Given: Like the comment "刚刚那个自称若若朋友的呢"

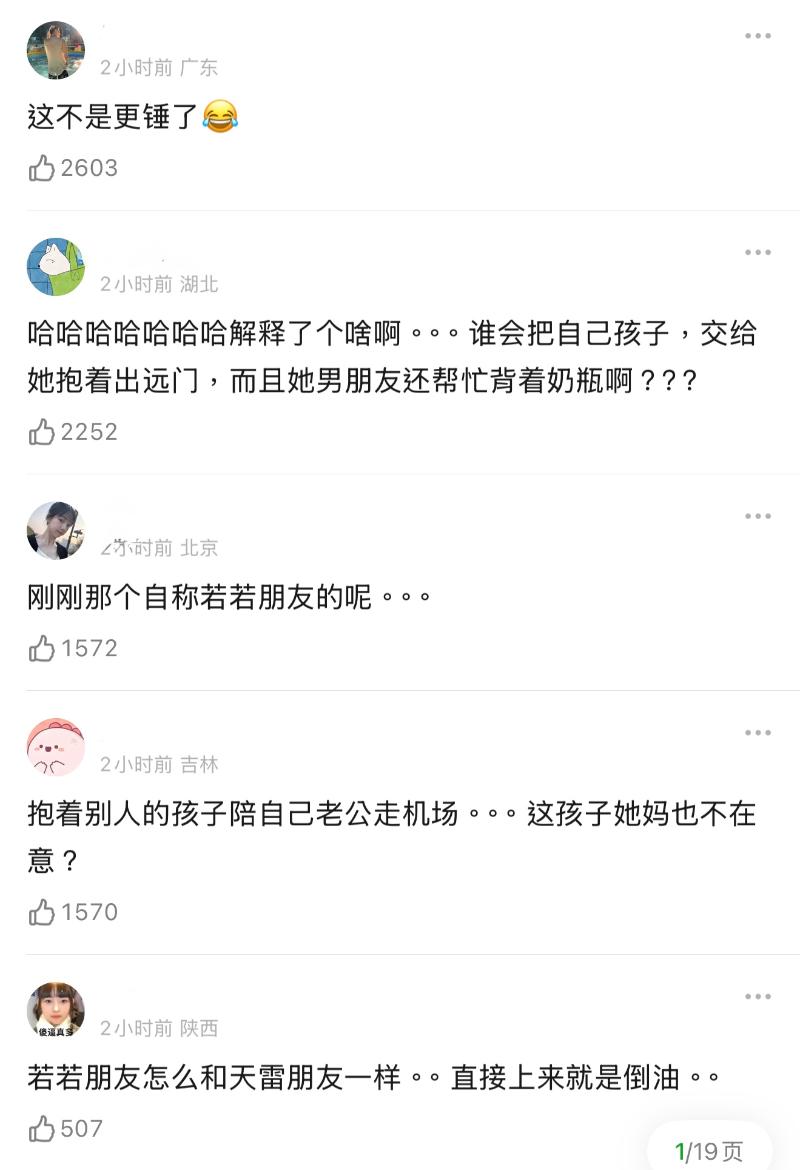Looking at the screenshot, I should click(42, 648).
